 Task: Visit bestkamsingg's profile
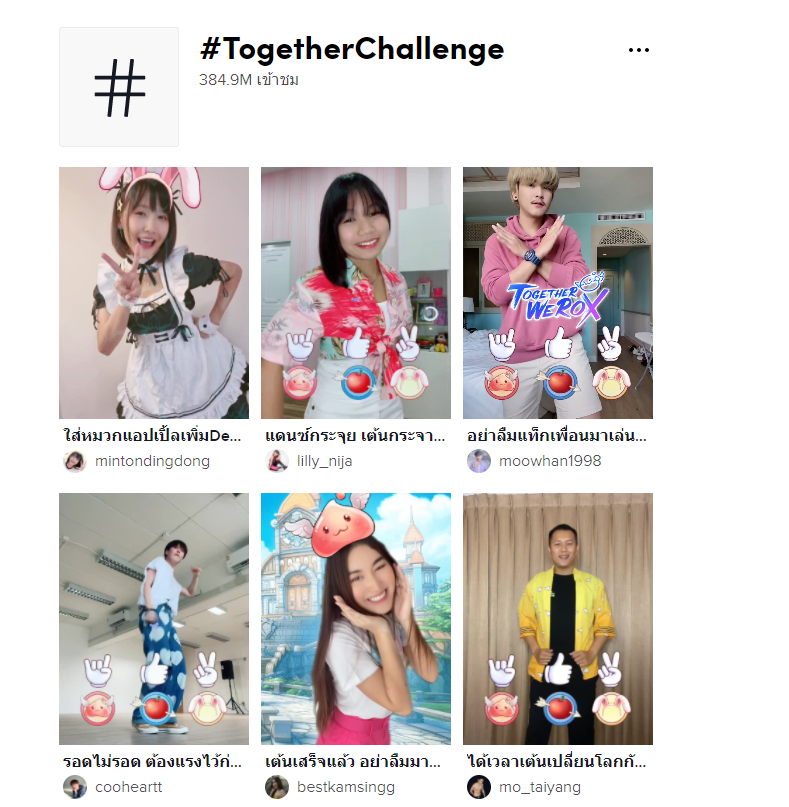[x=345, y=787]
